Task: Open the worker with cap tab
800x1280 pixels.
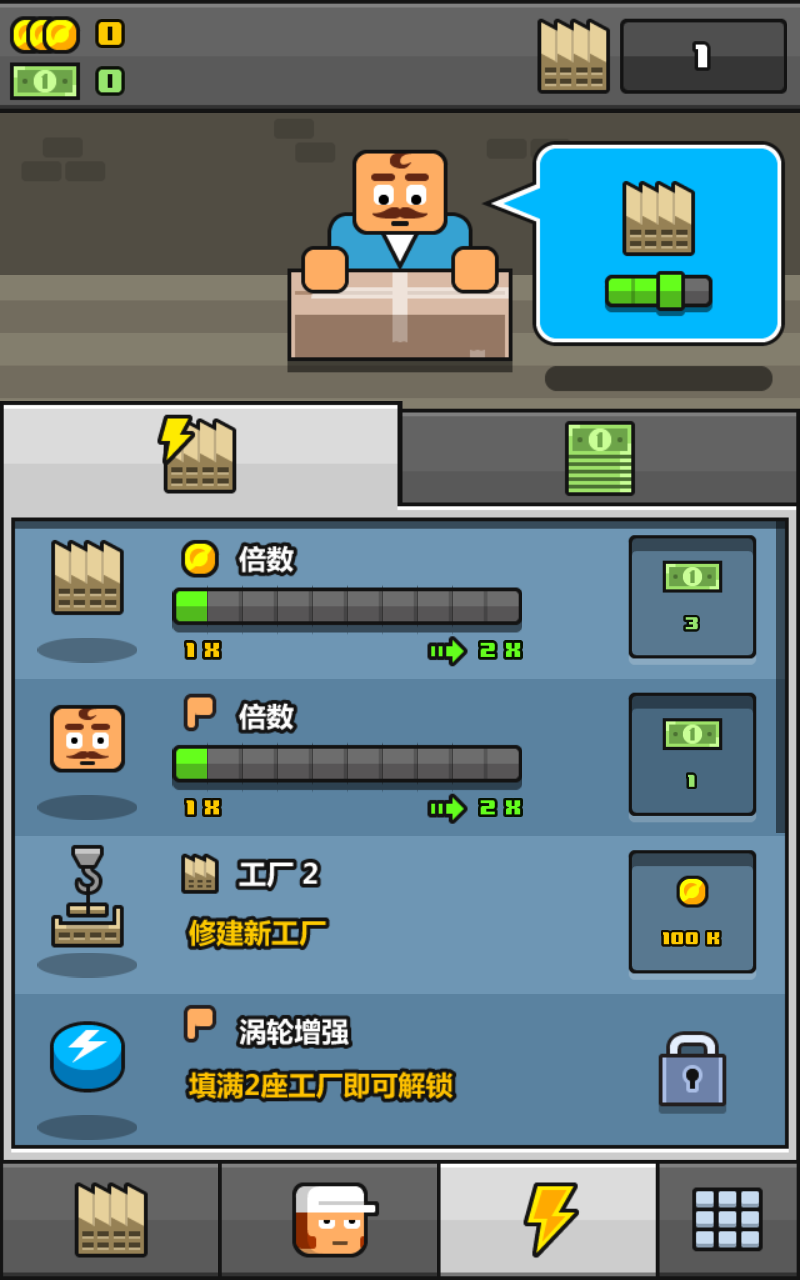Action: (330, 1220)
